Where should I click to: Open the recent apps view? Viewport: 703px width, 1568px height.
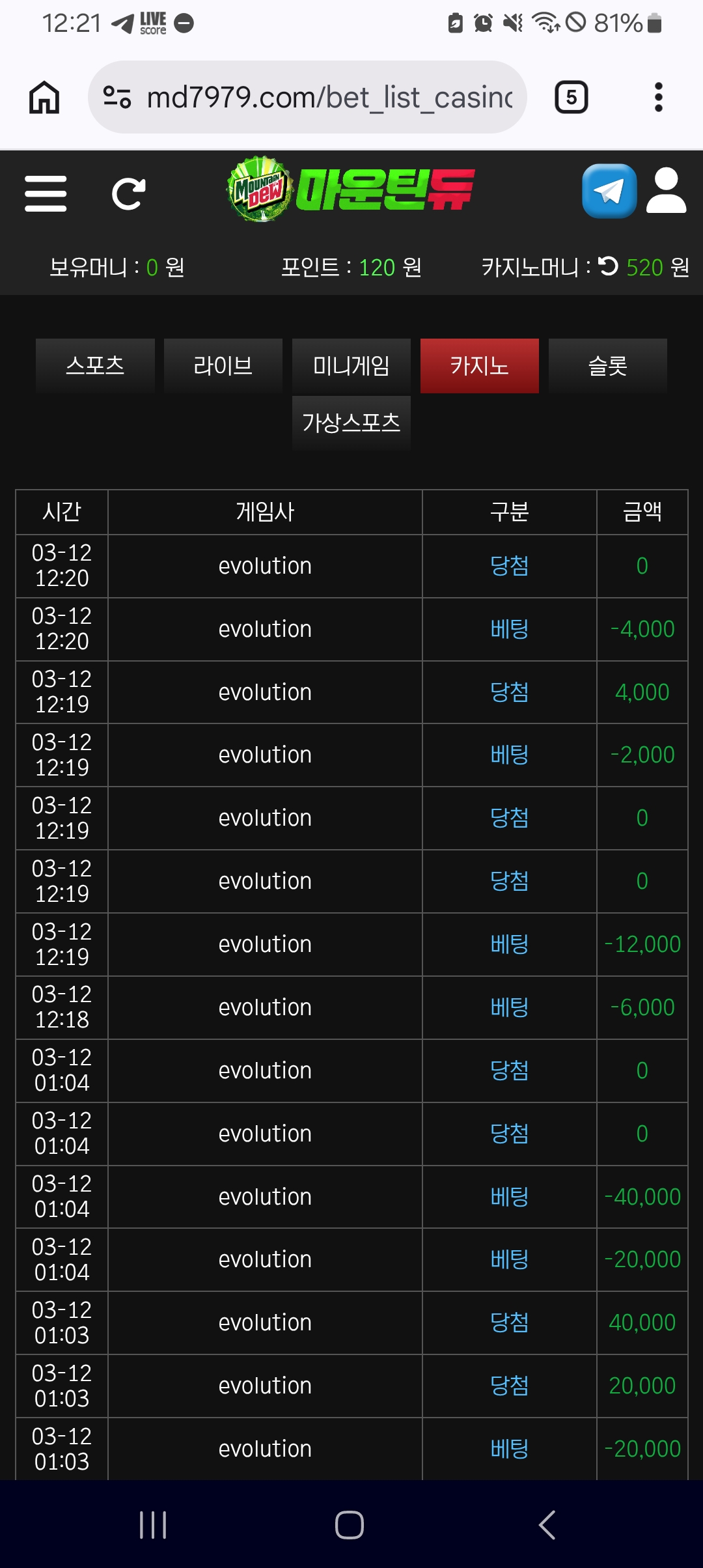[154, 1525]
